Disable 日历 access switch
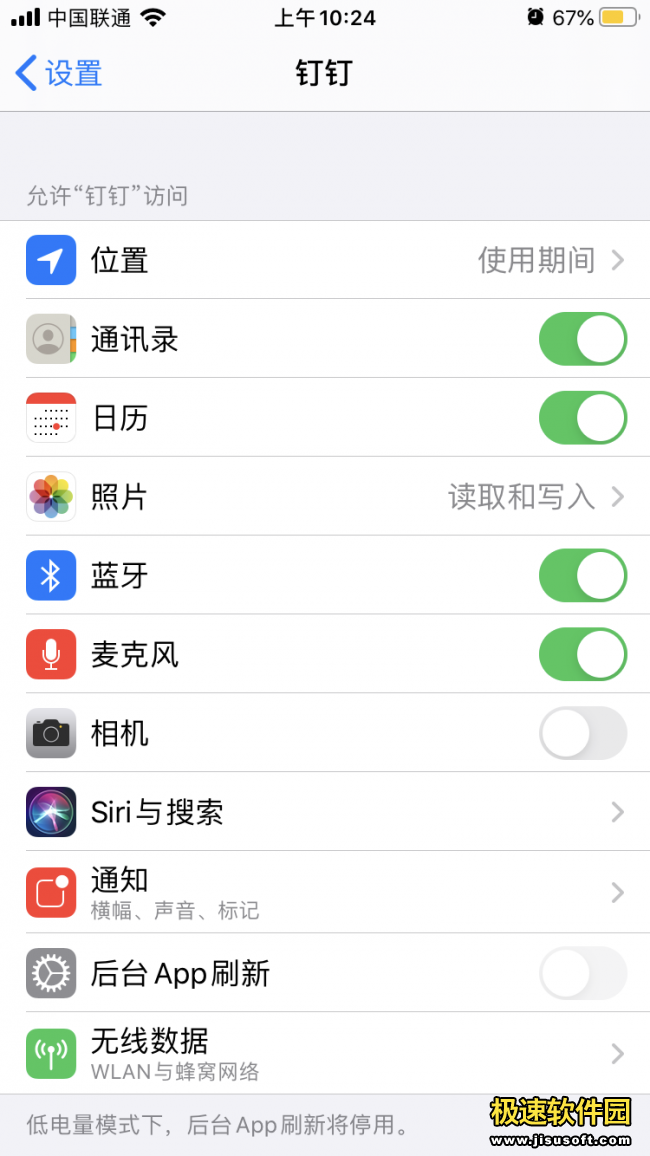Image resolution: width=650 pixels, height=1156 pixels. point(582,417)
